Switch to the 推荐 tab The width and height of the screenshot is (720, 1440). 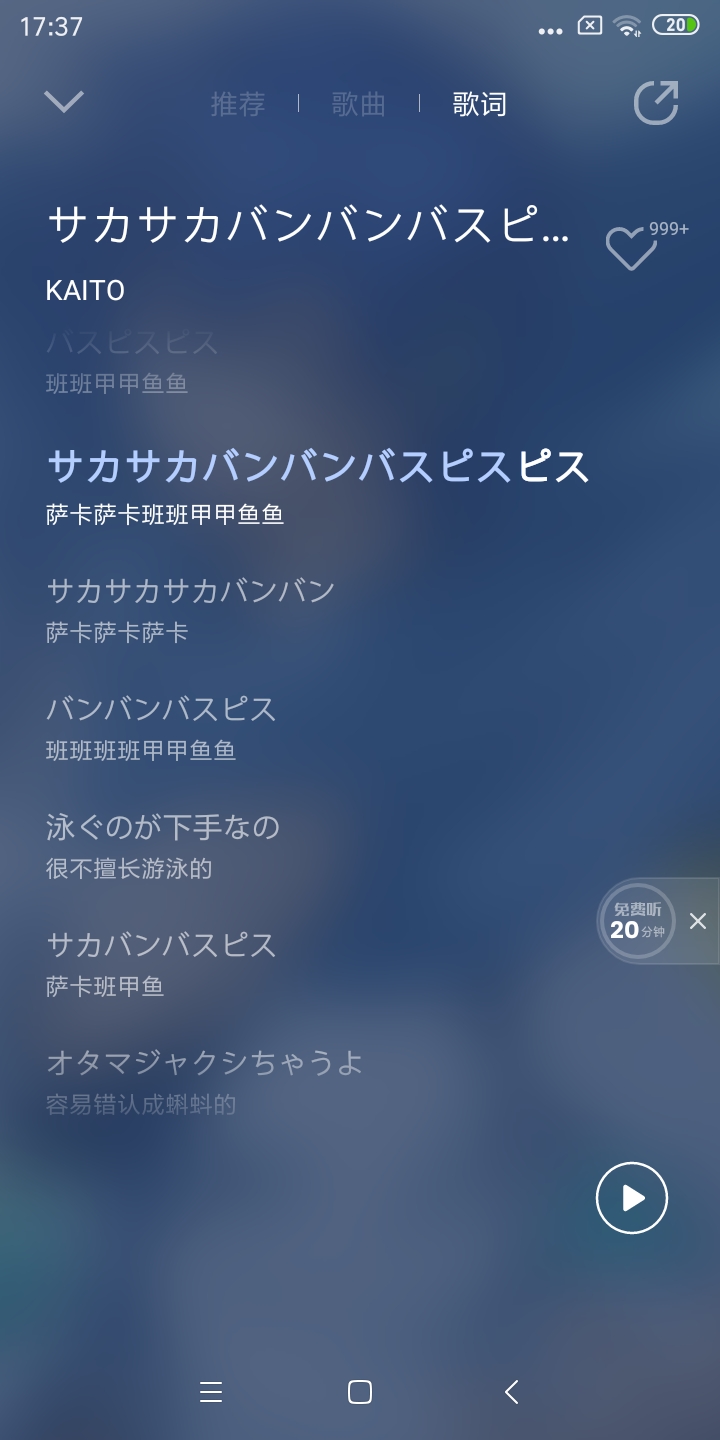tap(237, 104)
